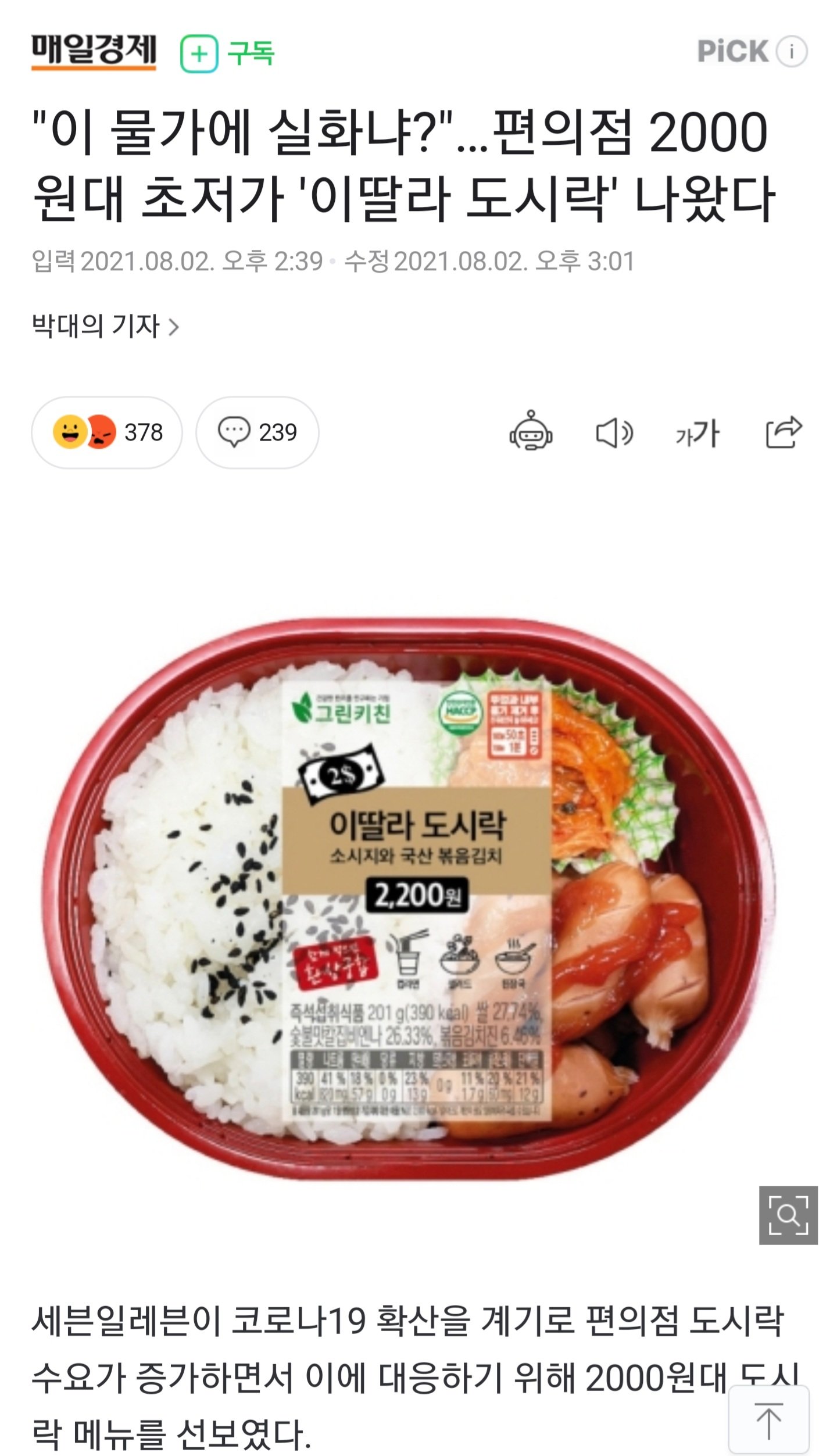The width and height of the screenshot is (837, 1456).
Task: Enlarge the lunchbox image
Action: click(788, 1215)
